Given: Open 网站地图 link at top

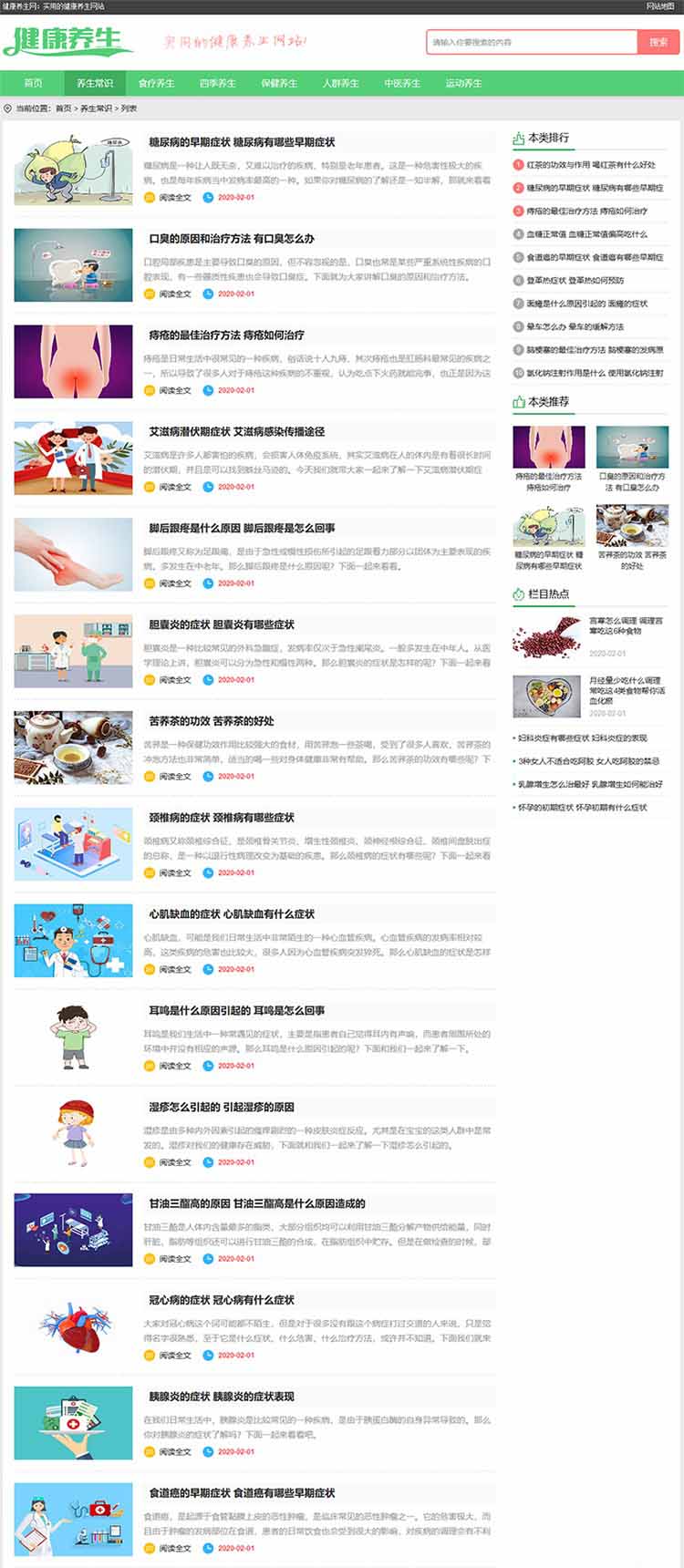Looking at the screenshot, I should pos(659,5).
